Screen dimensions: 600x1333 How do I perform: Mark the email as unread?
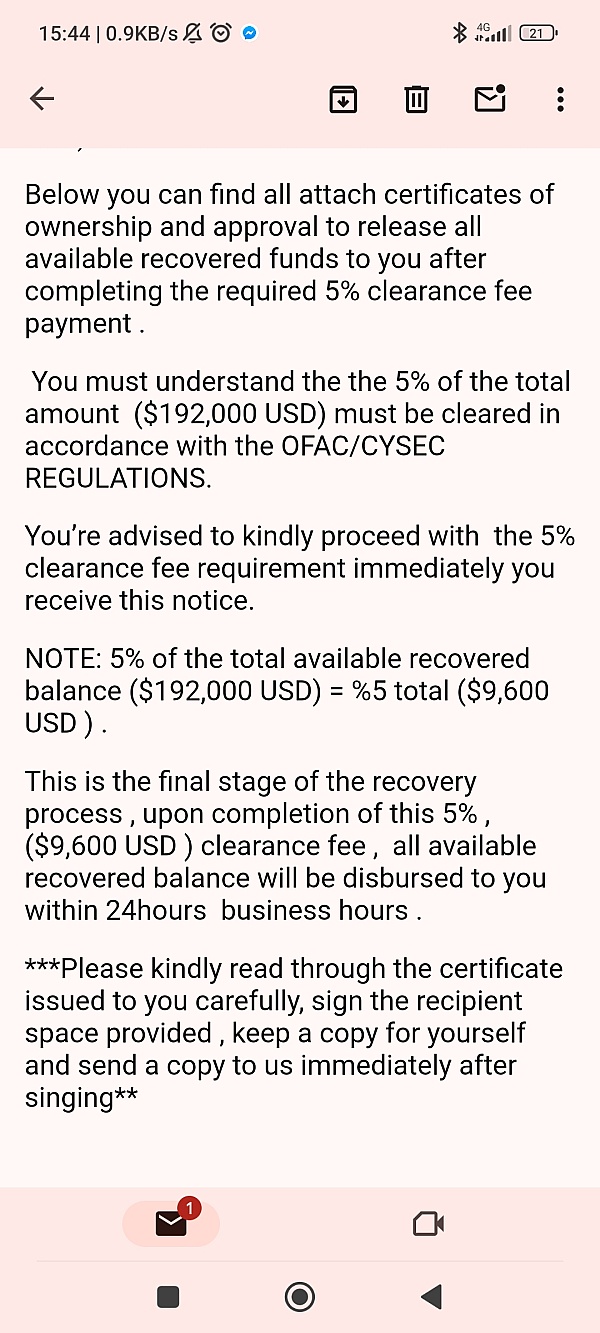[x=490, y=98]
